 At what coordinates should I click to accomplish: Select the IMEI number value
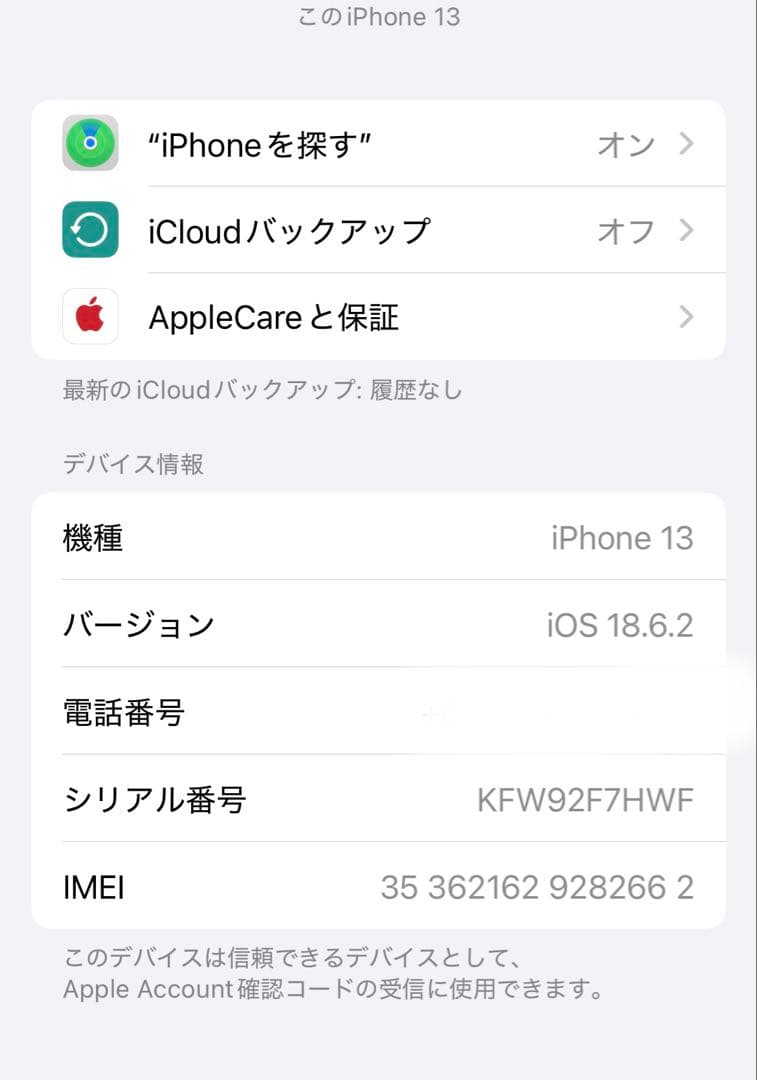pos(538,885)
